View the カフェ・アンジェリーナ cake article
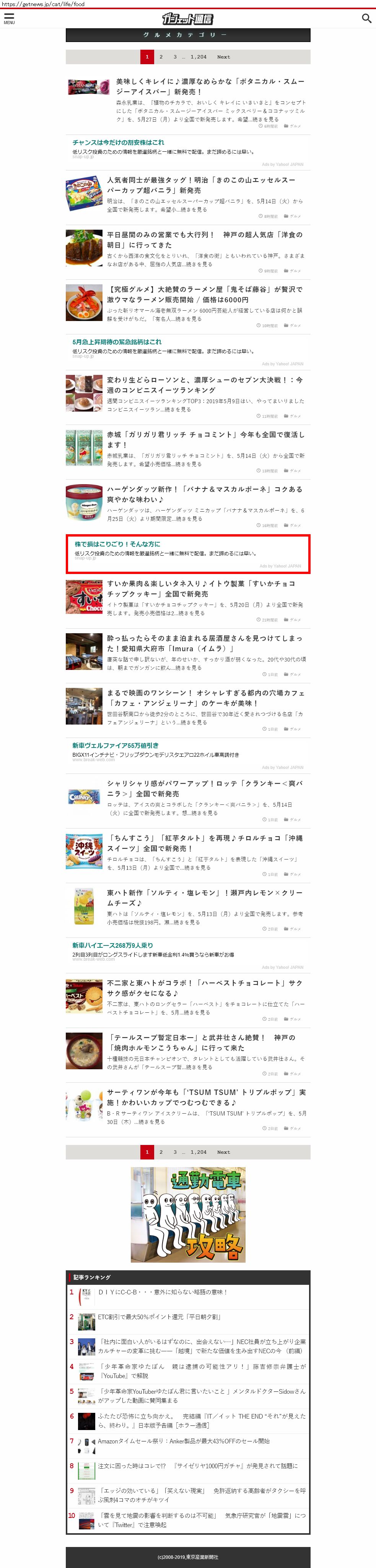 (x=205, y=697)
